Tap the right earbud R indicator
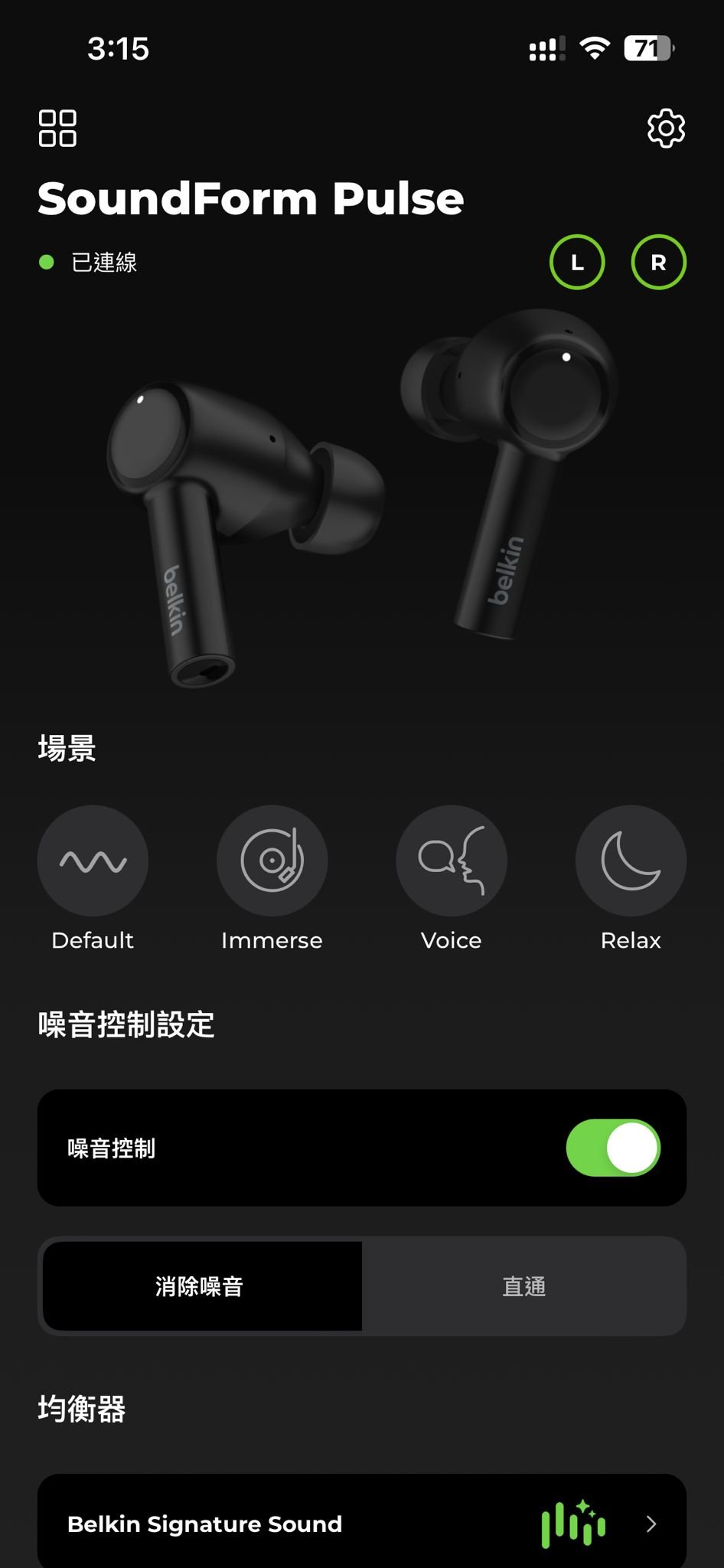Screen dimensions: 724x1568 (x=658, y=263)
